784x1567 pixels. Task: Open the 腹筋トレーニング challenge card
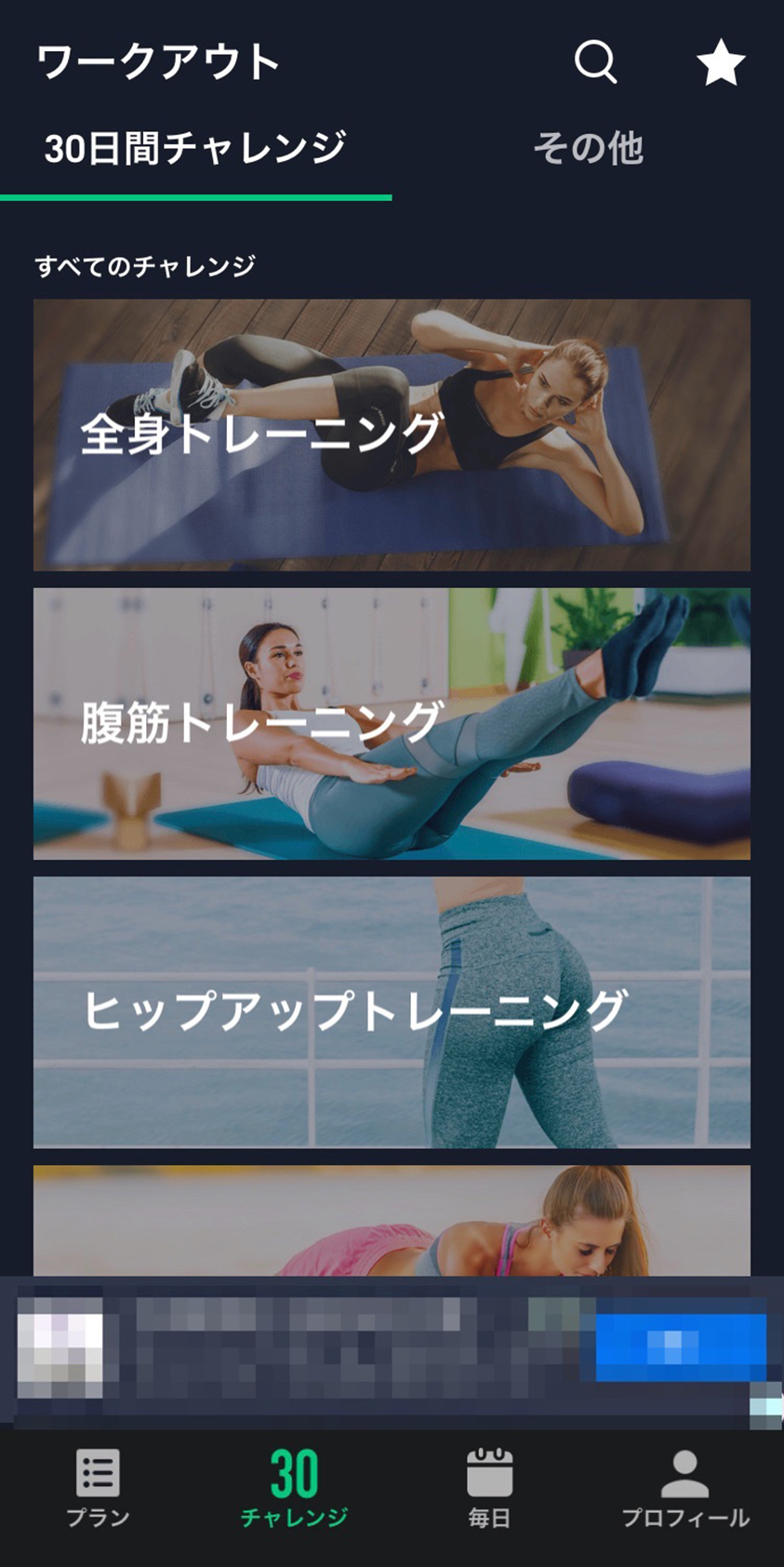tap(392, 723)
